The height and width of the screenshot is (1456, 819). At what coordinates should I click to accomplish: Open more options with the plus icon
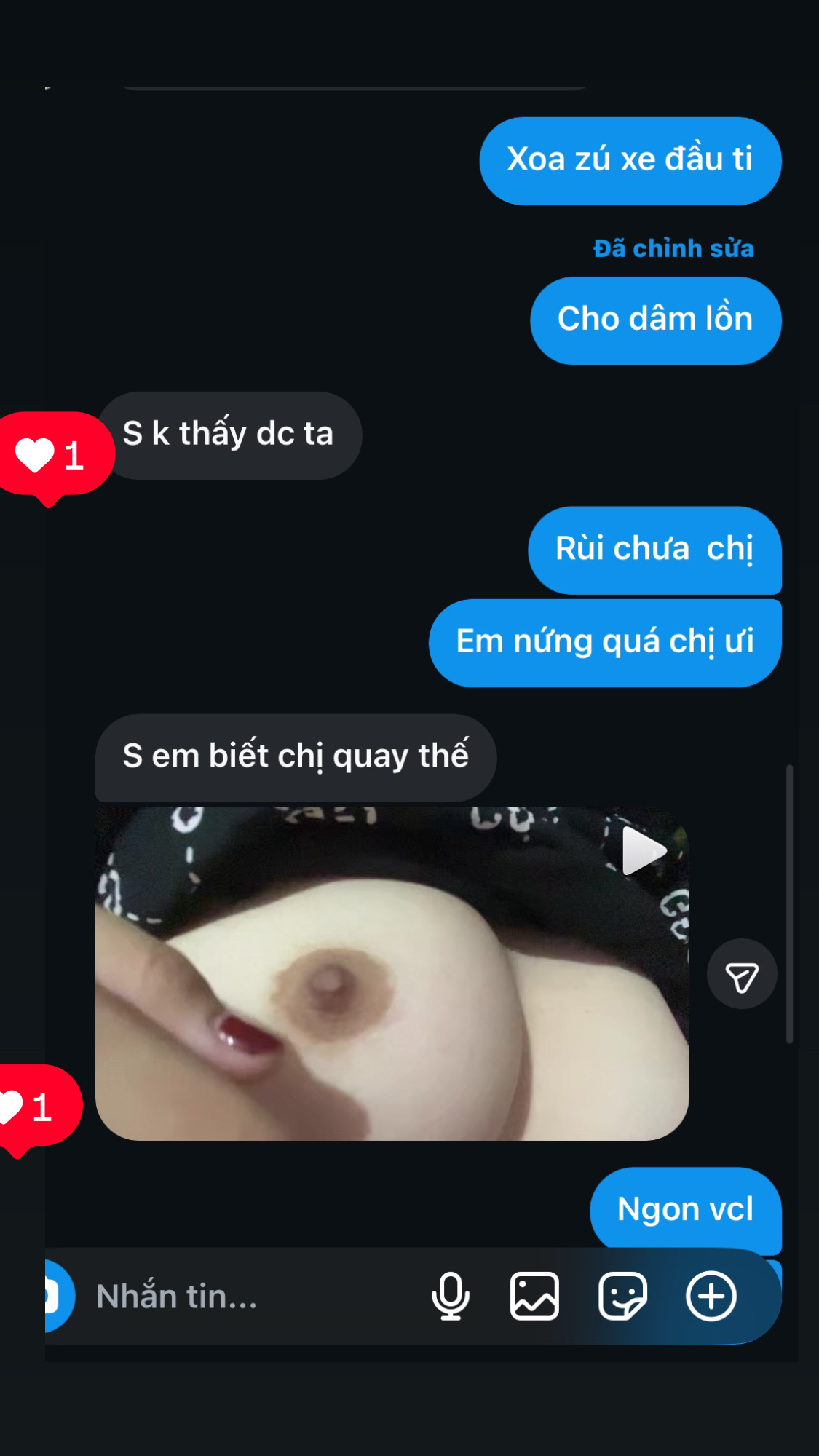click(711, 1297)
